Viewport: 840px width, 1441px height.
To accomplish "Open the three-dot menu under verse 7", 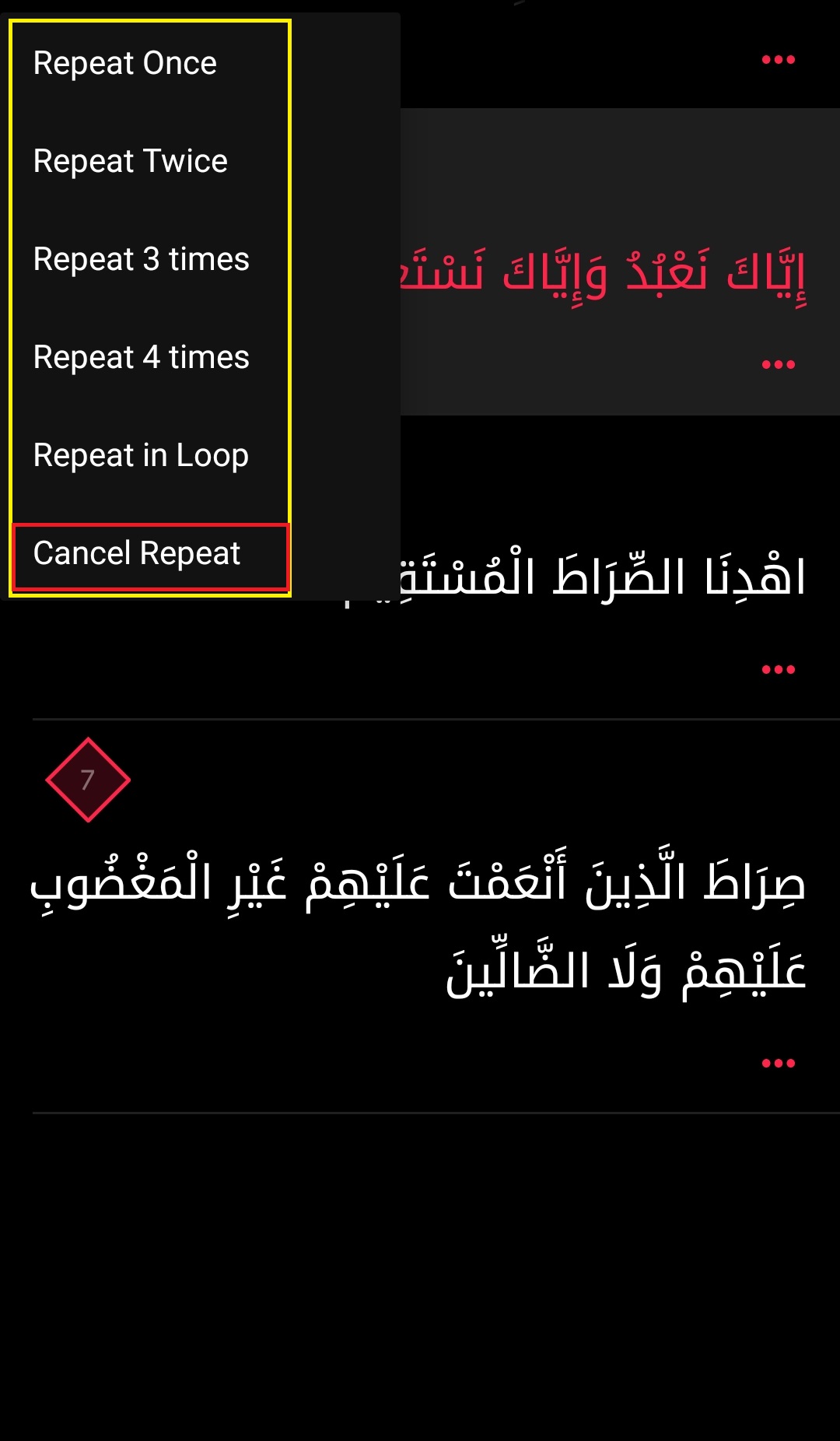I will (778, 1063).
